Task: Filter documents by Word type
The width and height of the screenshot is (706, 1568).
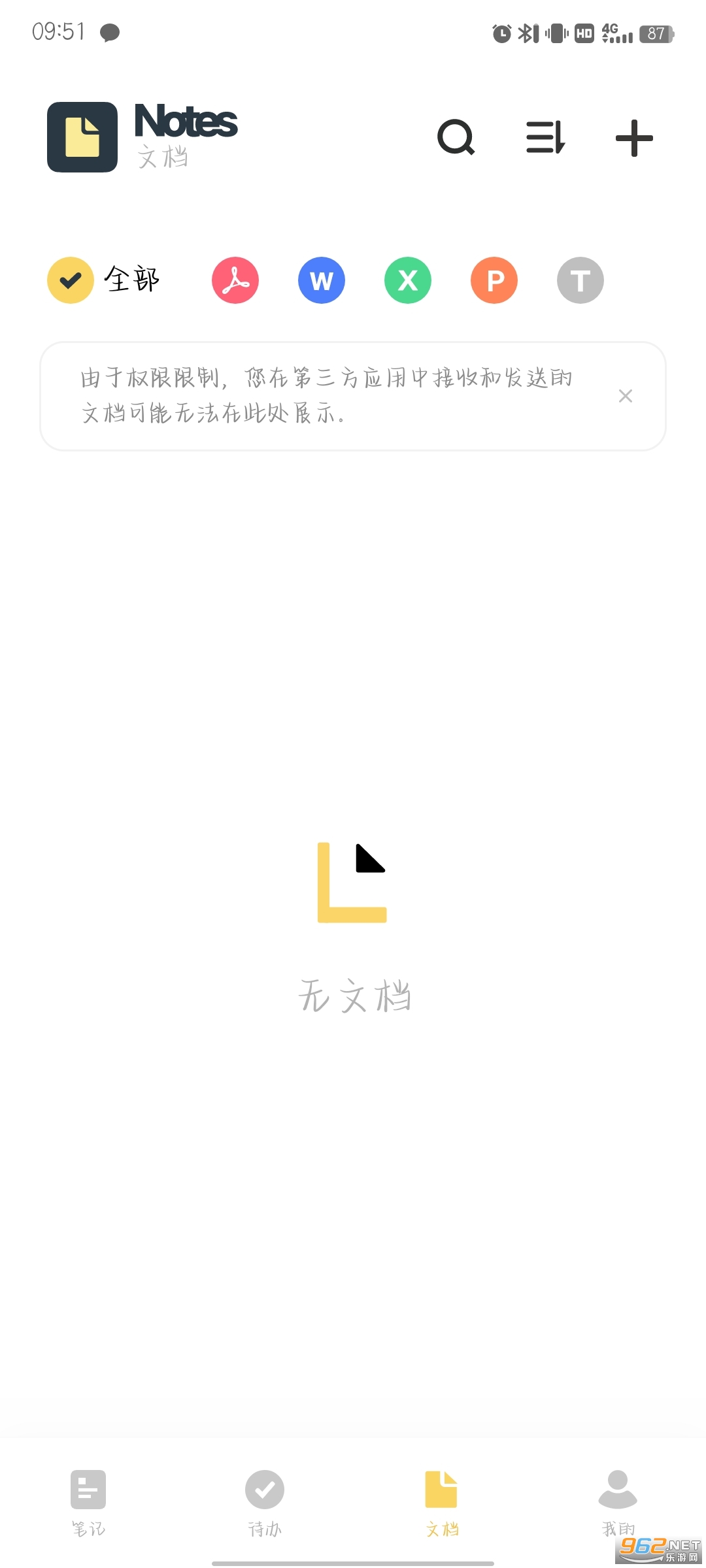Action: 322,280
